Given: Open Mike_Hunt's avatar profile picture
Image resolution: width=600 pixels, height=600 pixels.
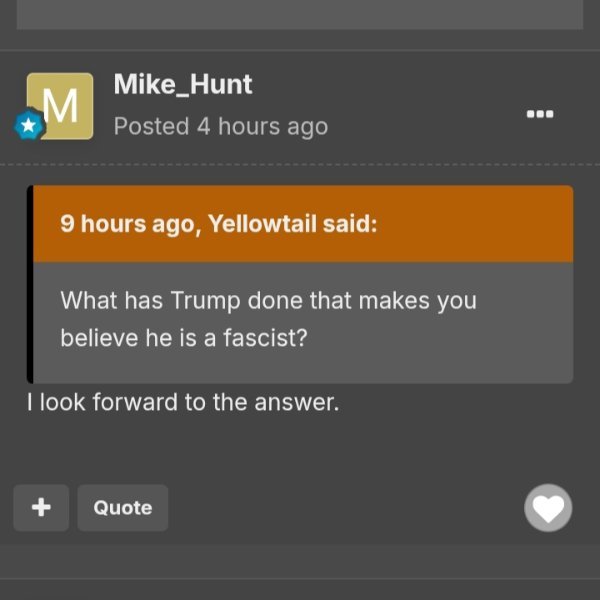Looking at the screenshot, I should click(x=60, y=105).
